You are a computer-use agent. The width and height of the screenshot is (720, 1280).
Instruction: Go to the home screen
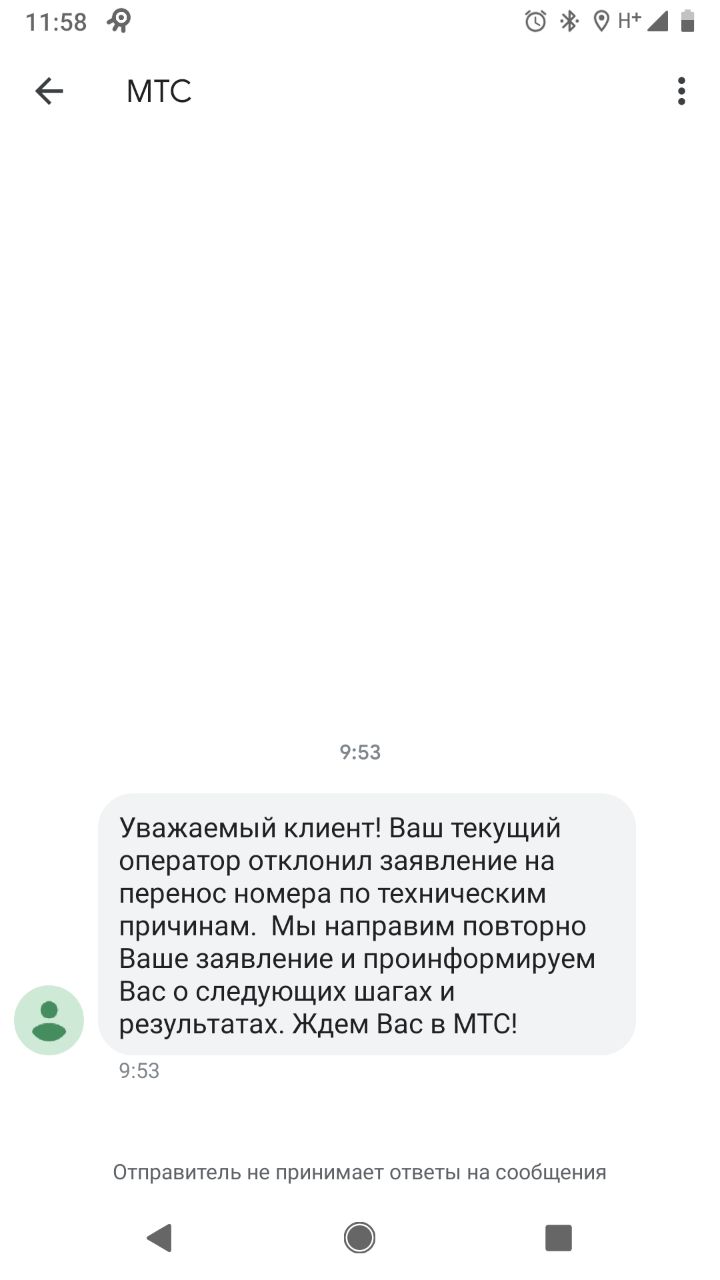359,1238
